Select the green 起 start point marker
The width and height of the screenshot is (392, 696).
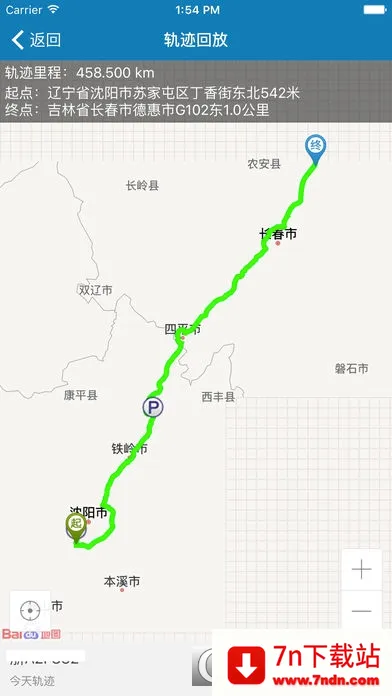[x=76, y=528]
